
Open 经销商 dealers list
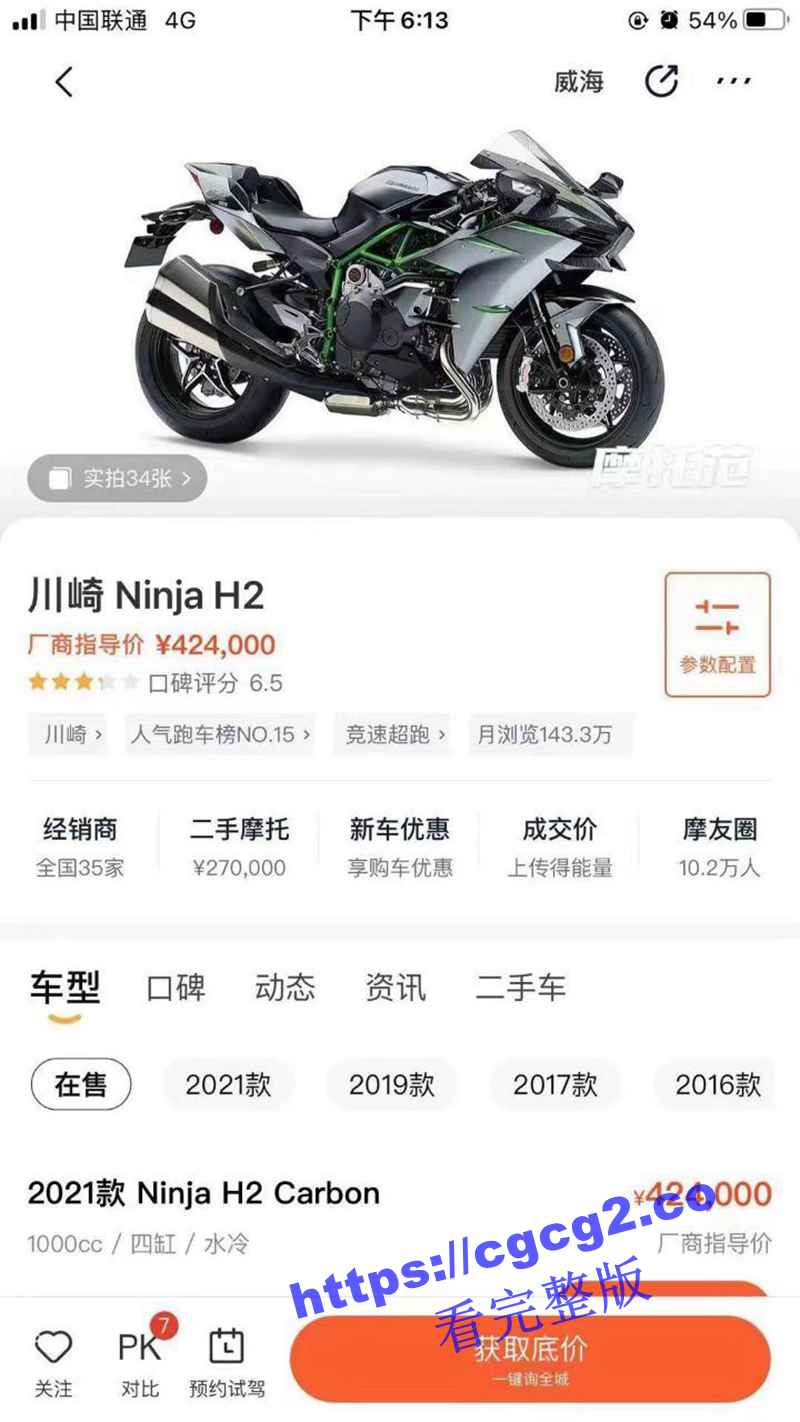point(80,846)
